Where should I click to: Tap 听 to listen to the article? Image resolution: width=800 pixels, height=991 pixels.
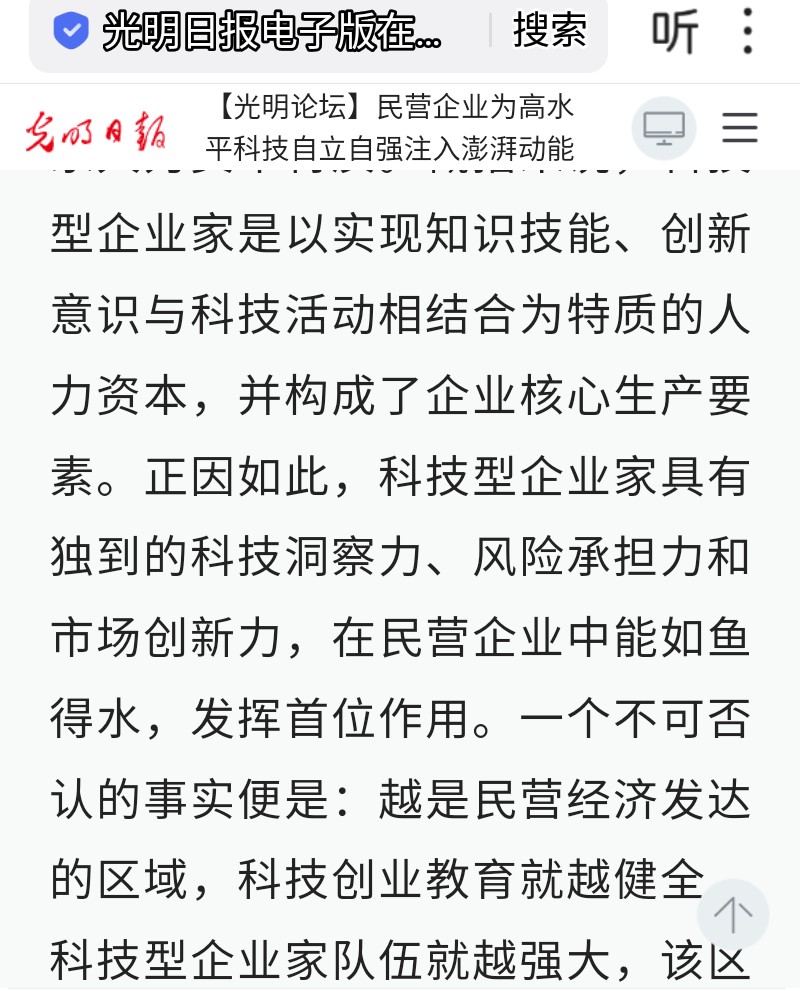point(675,31)
